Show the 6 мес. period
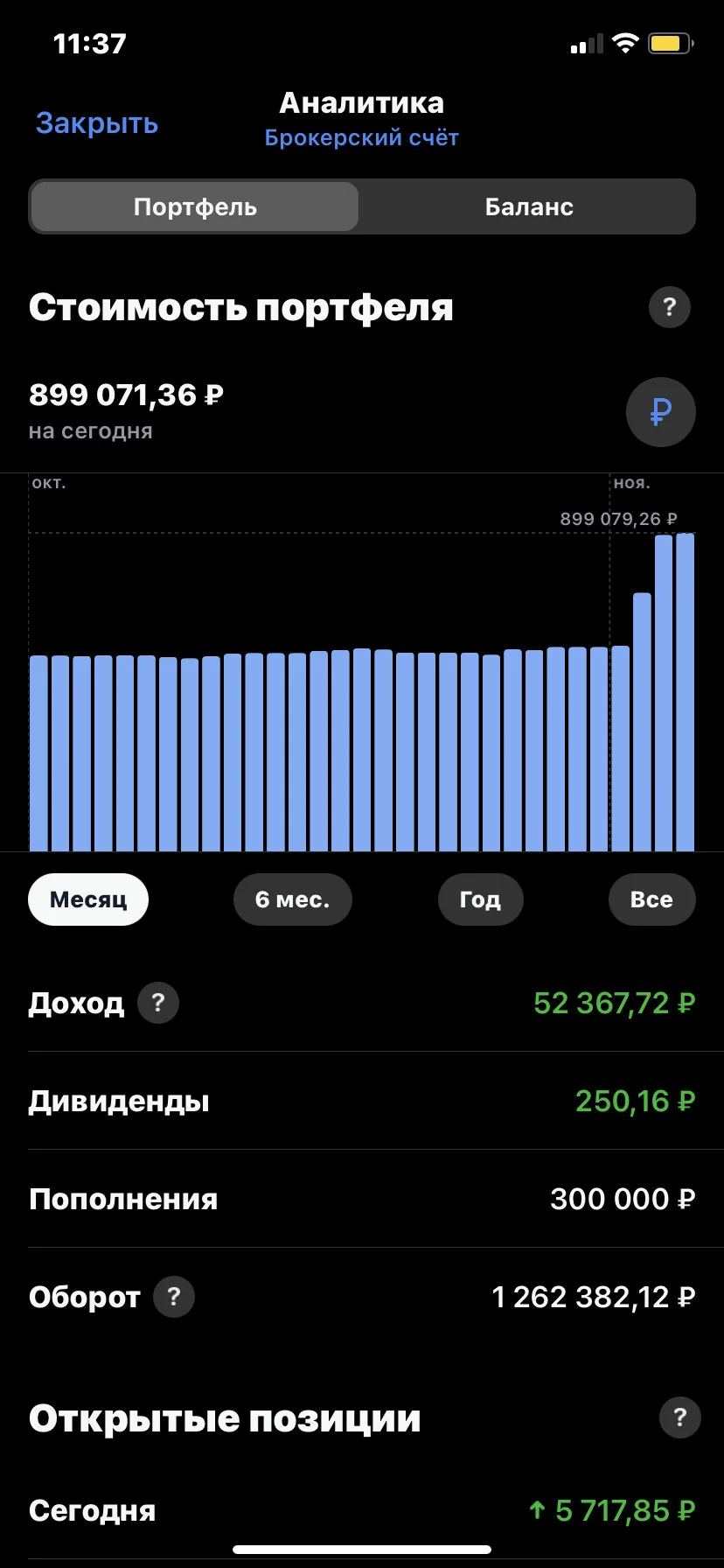724x1568 pixels. (x=292, y=899)
